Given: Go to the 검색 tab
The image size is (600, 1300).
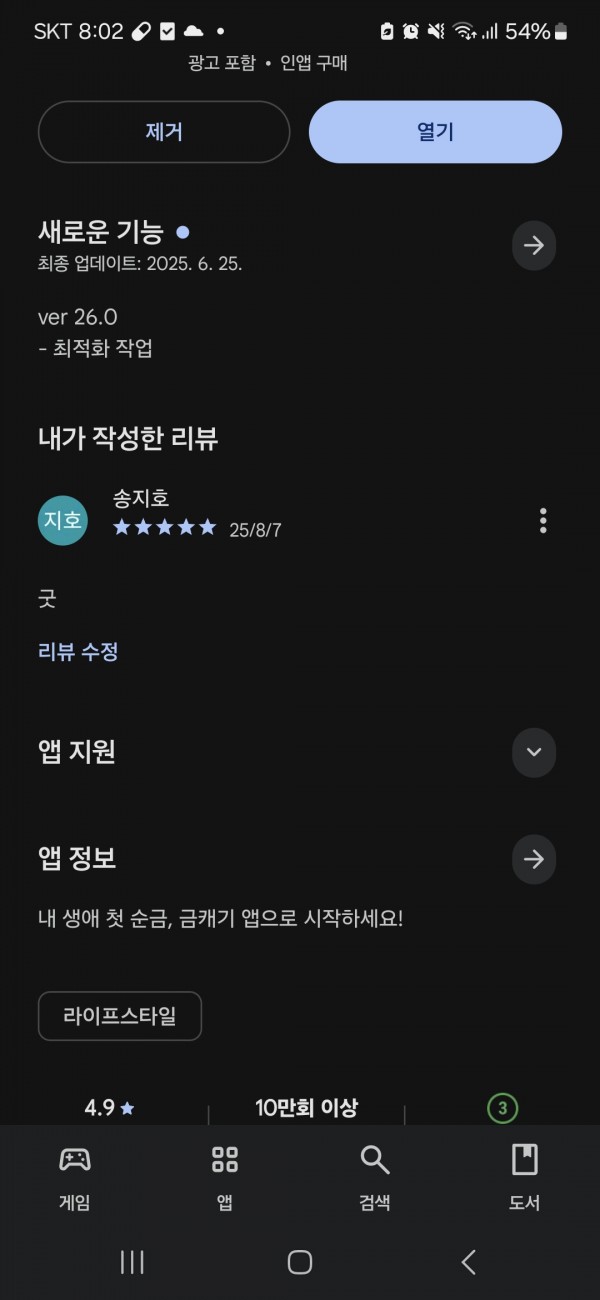Looking at the screenshot, I should tap(375, 1178).
